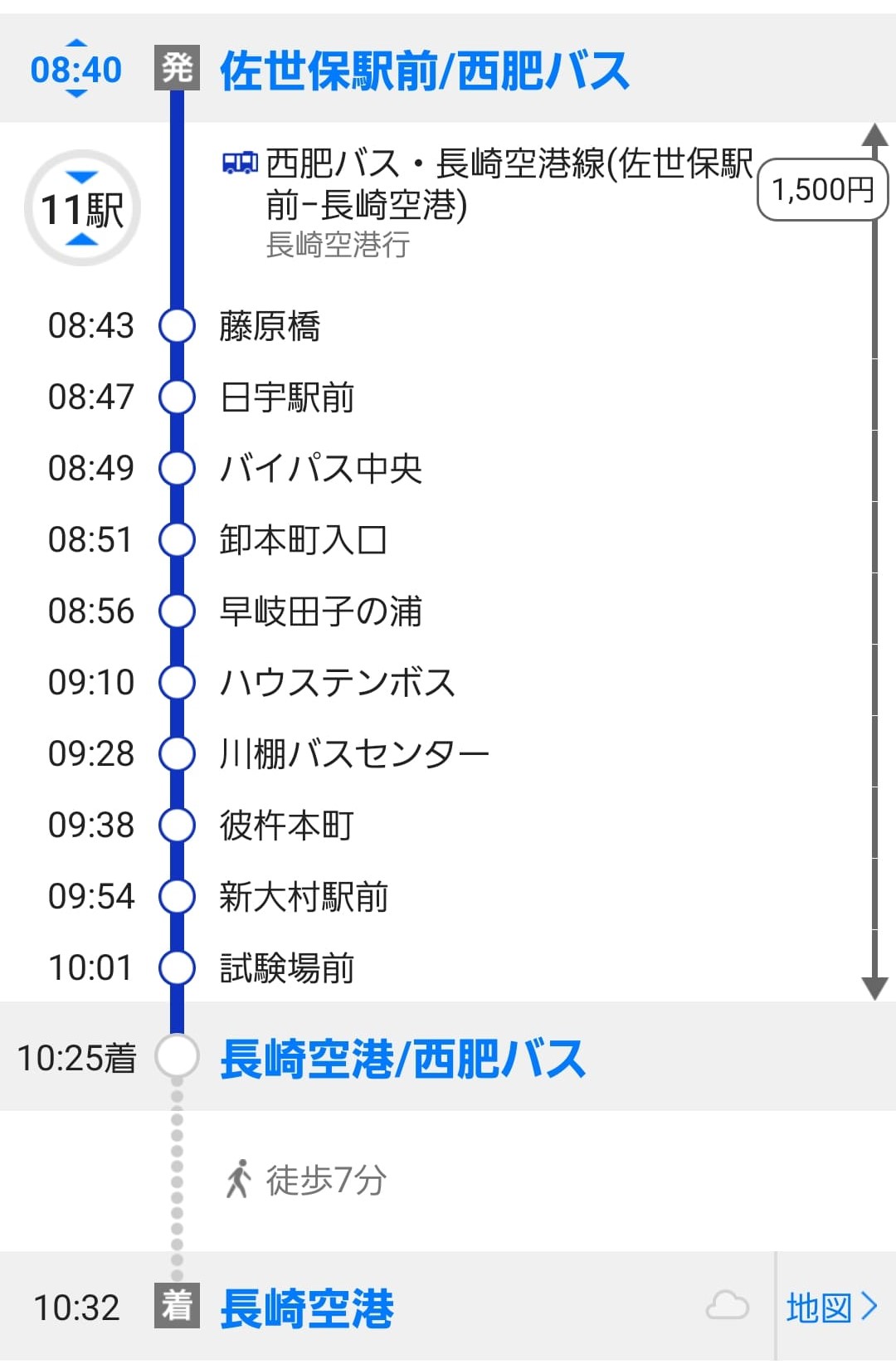
Task: Select the 藤原橋 stop
Action: click(270, 326)
